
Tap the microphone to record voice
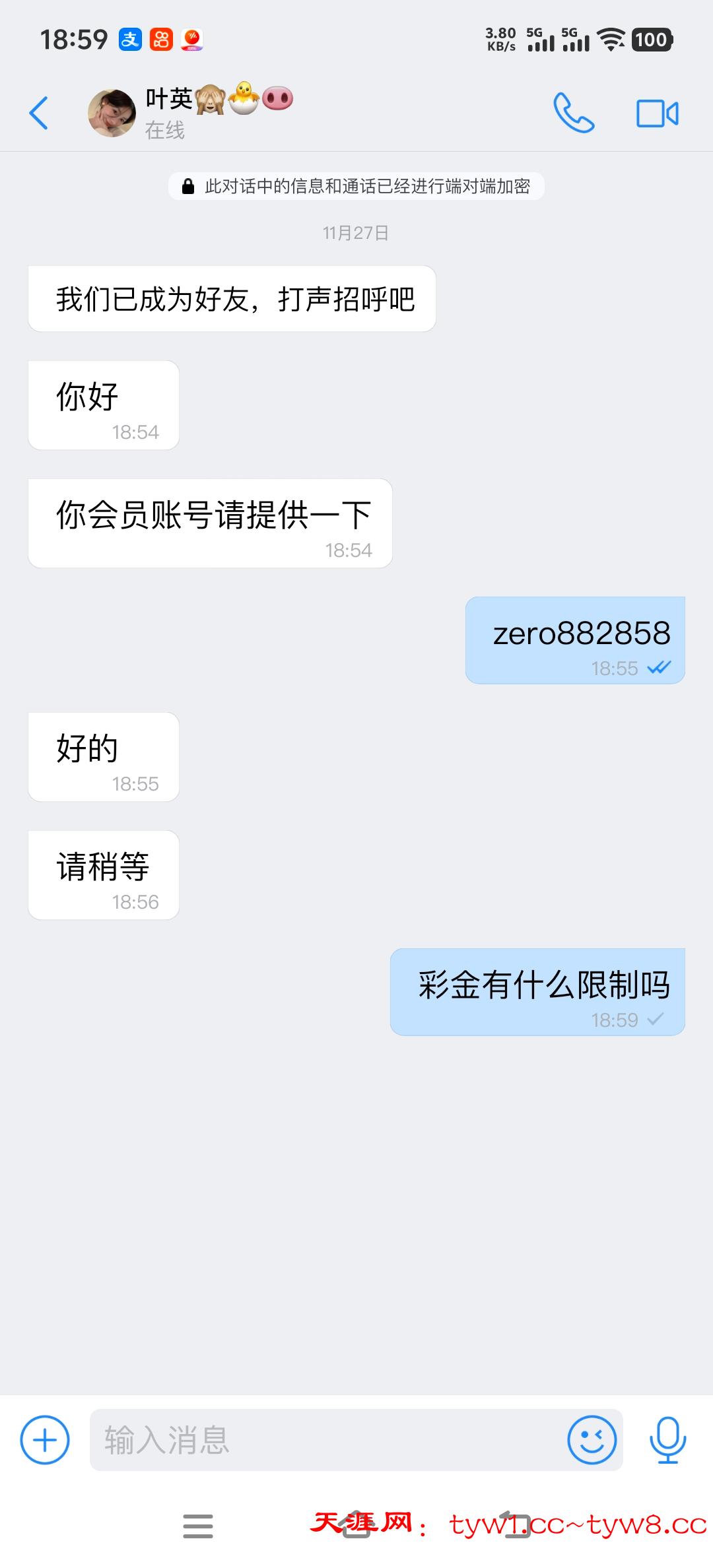667,1440
